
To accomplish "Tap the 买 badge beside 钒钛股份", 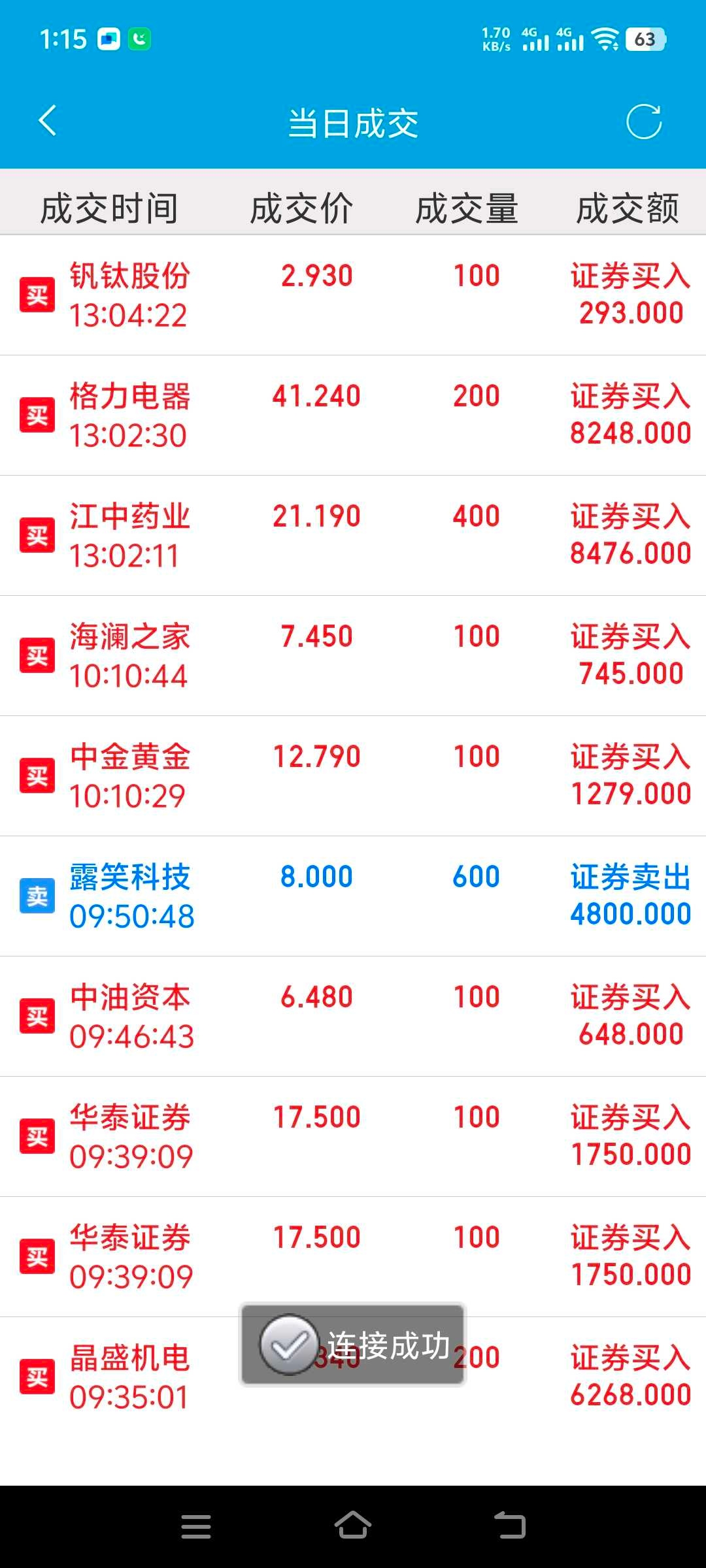I will (x=37, y=294).
